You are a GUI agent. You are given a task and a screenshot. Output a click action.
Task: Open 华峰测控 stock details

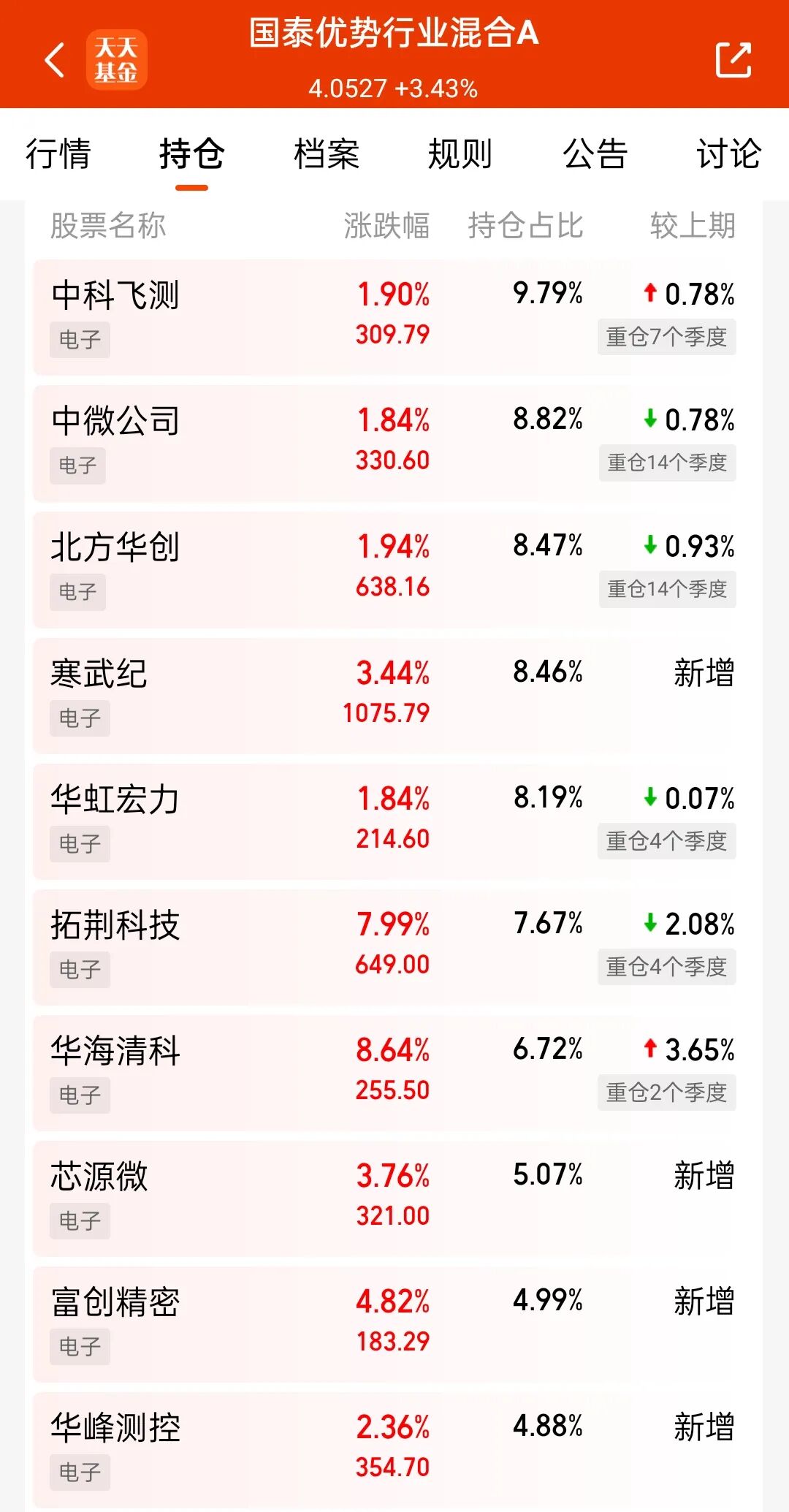click(394, 1450)
